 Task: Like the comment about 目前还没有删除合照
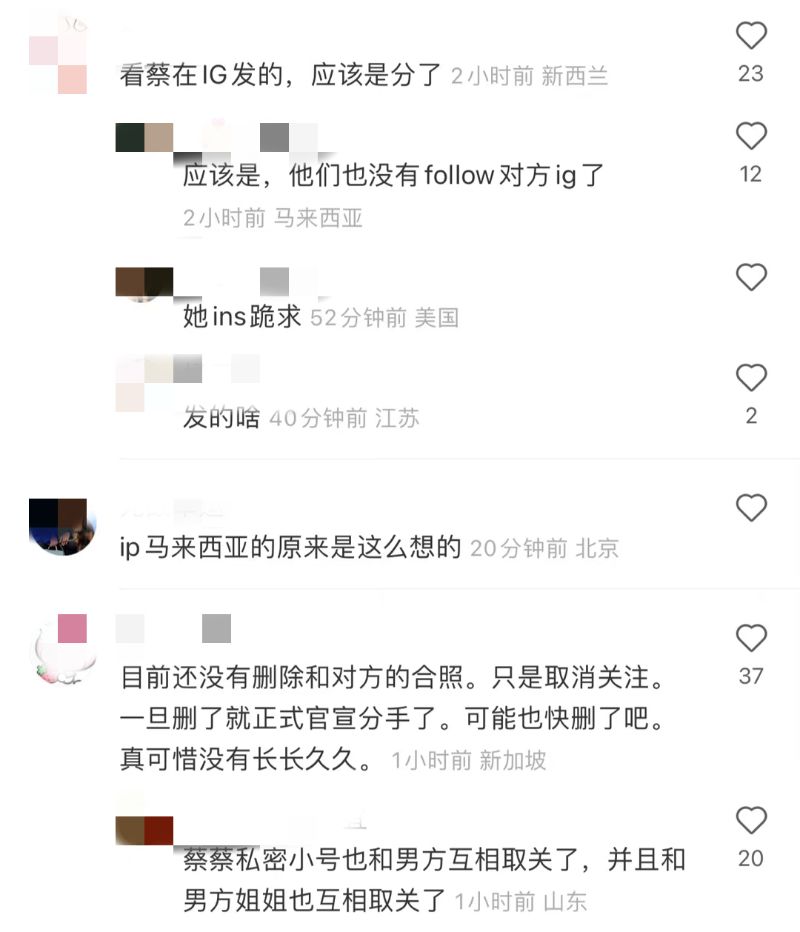tap(750, 638)
